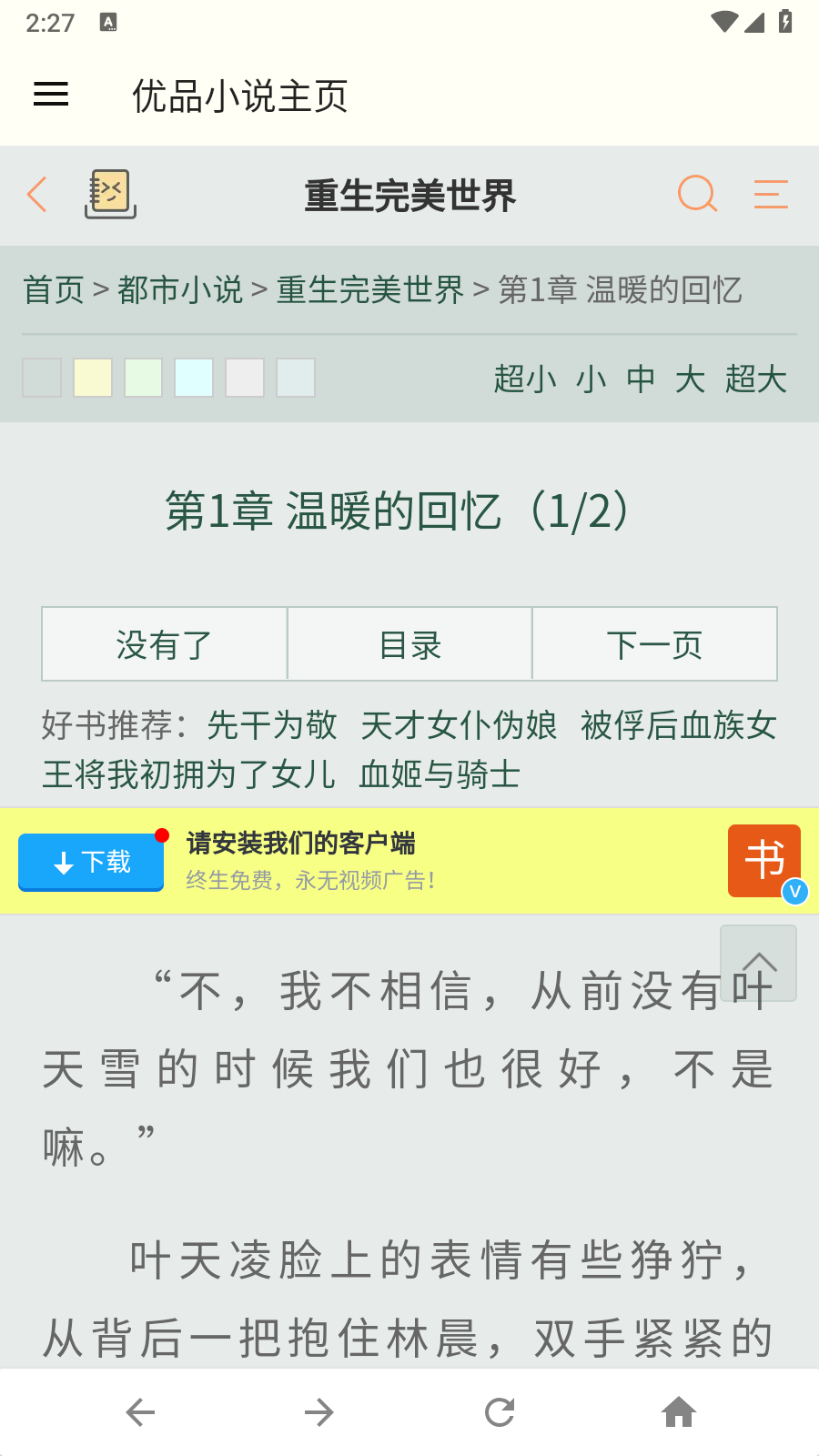Viewport: 819px width, 1456px height.
Task: Set font size to 超大
Action: (x=756, y=379)
